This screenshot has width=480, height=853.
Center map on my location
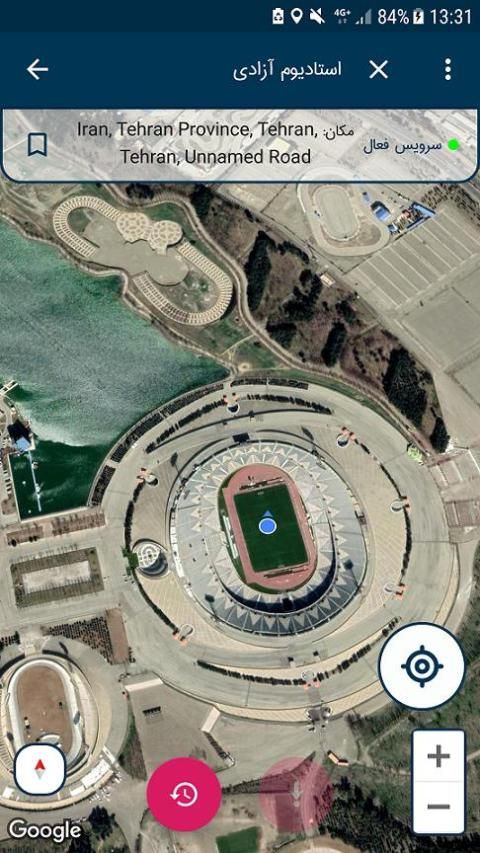click(x=422, y=666)
